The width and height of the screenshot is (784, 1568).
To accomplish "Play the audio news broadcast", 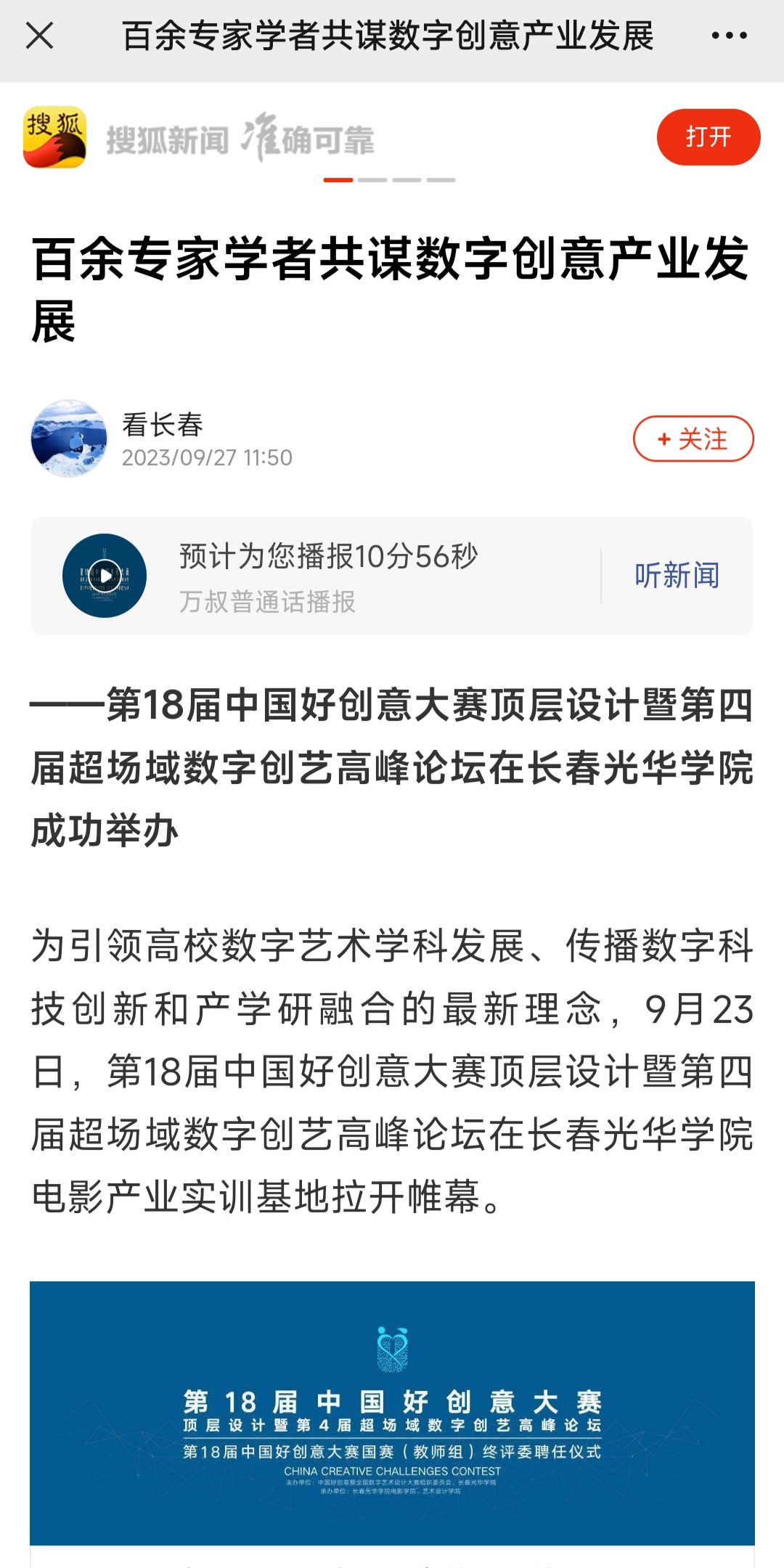I will click(105, 576).
